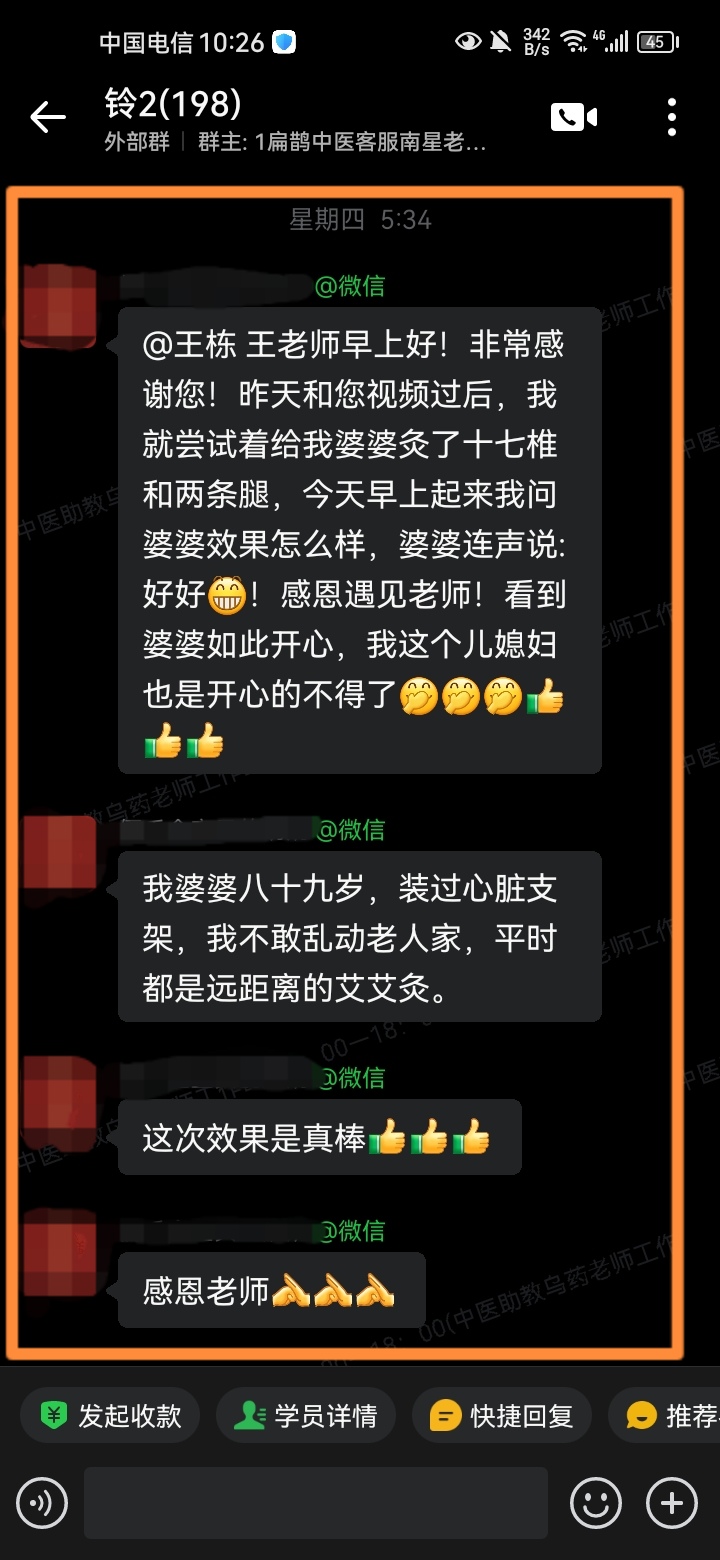The width and height of the screenshot is (720, 1560).
Task: Go back using the arrow
Action: click(47, 118)
